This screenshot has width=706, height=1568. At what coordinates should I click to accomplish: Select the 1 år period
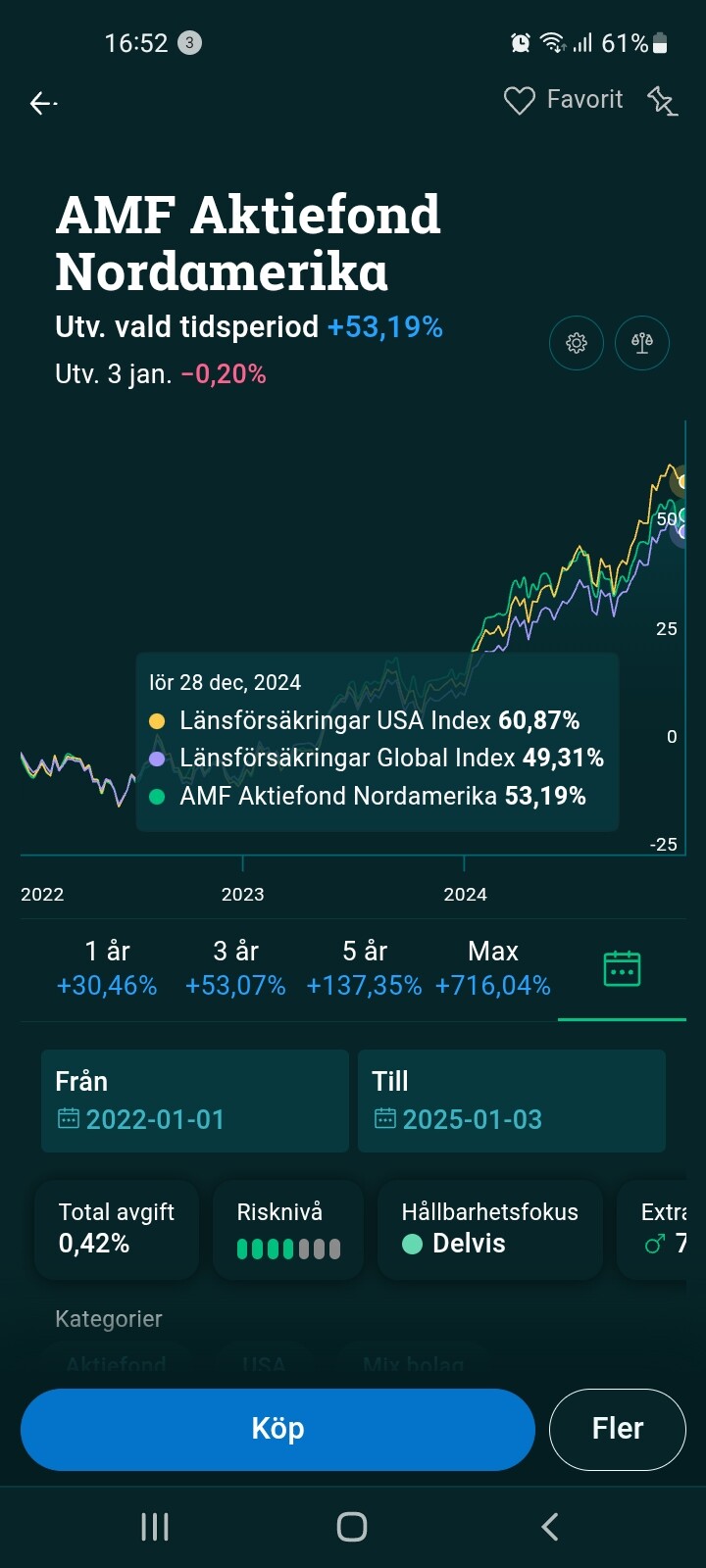[x=107, y=968]
